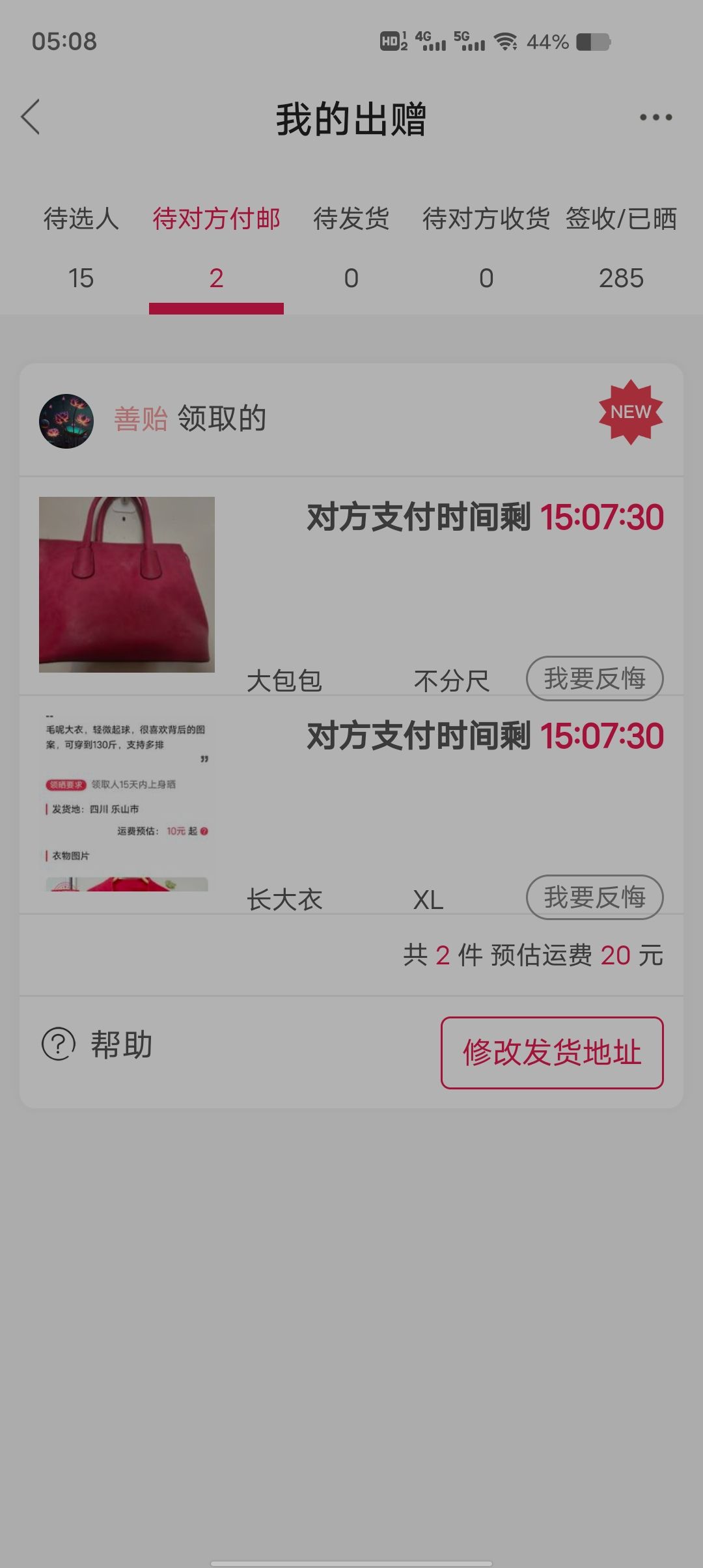
Task: Open recipient 善贻's profile avatar
Action: point(66,421)
